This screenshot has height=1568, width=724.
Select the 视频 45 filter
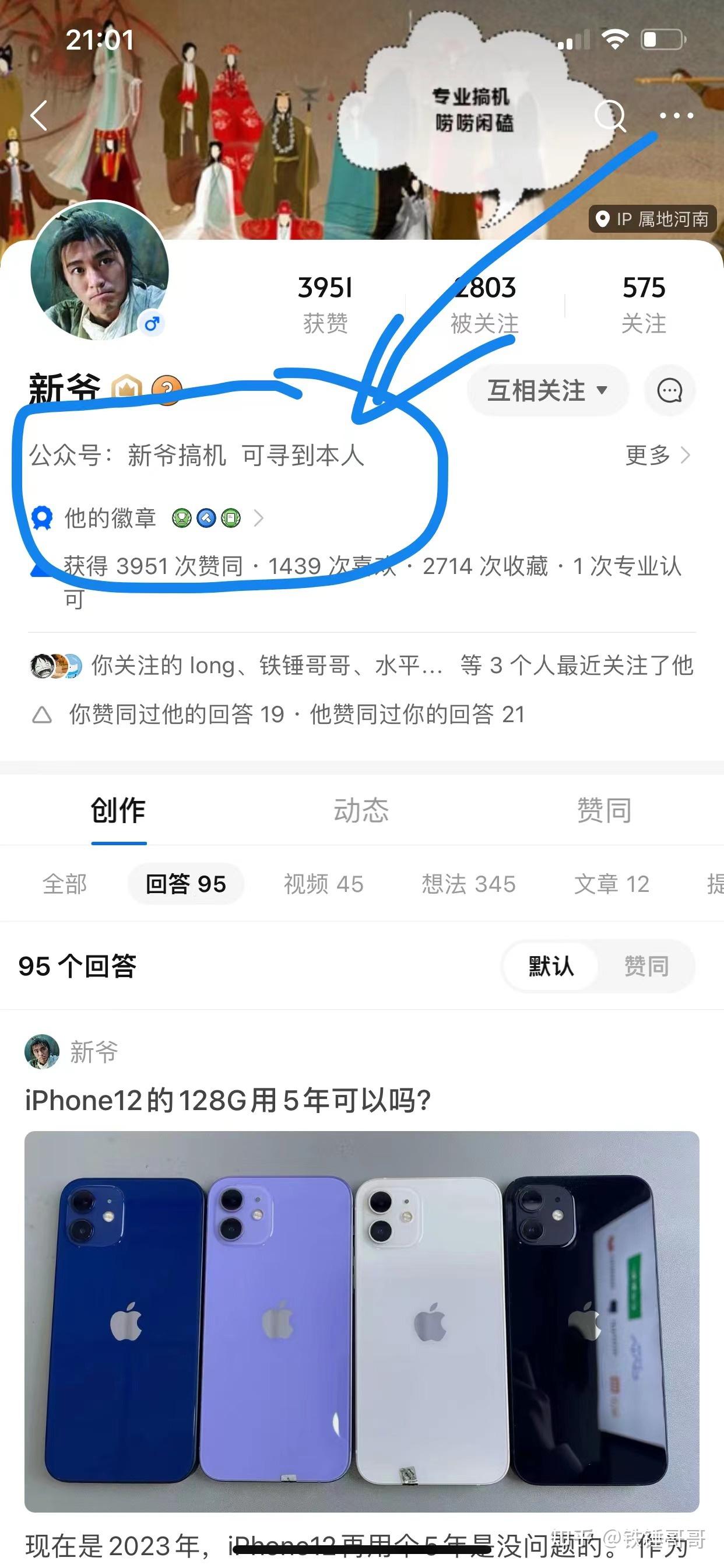tap(323, 883)
